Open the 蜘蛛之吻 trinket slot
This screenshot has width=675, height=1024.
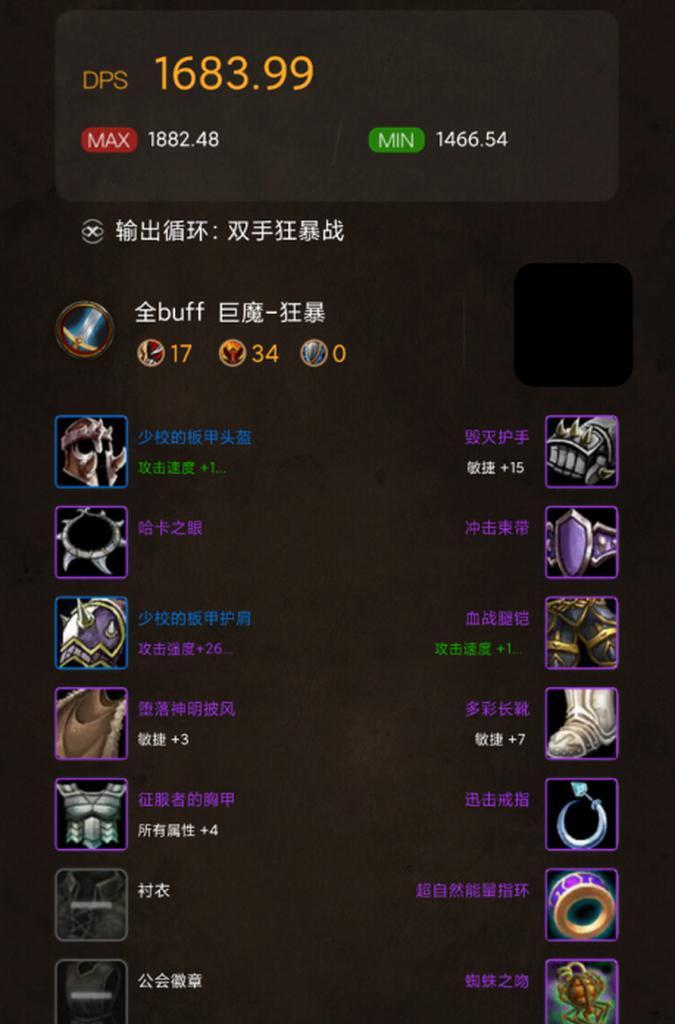coord(581,992)
